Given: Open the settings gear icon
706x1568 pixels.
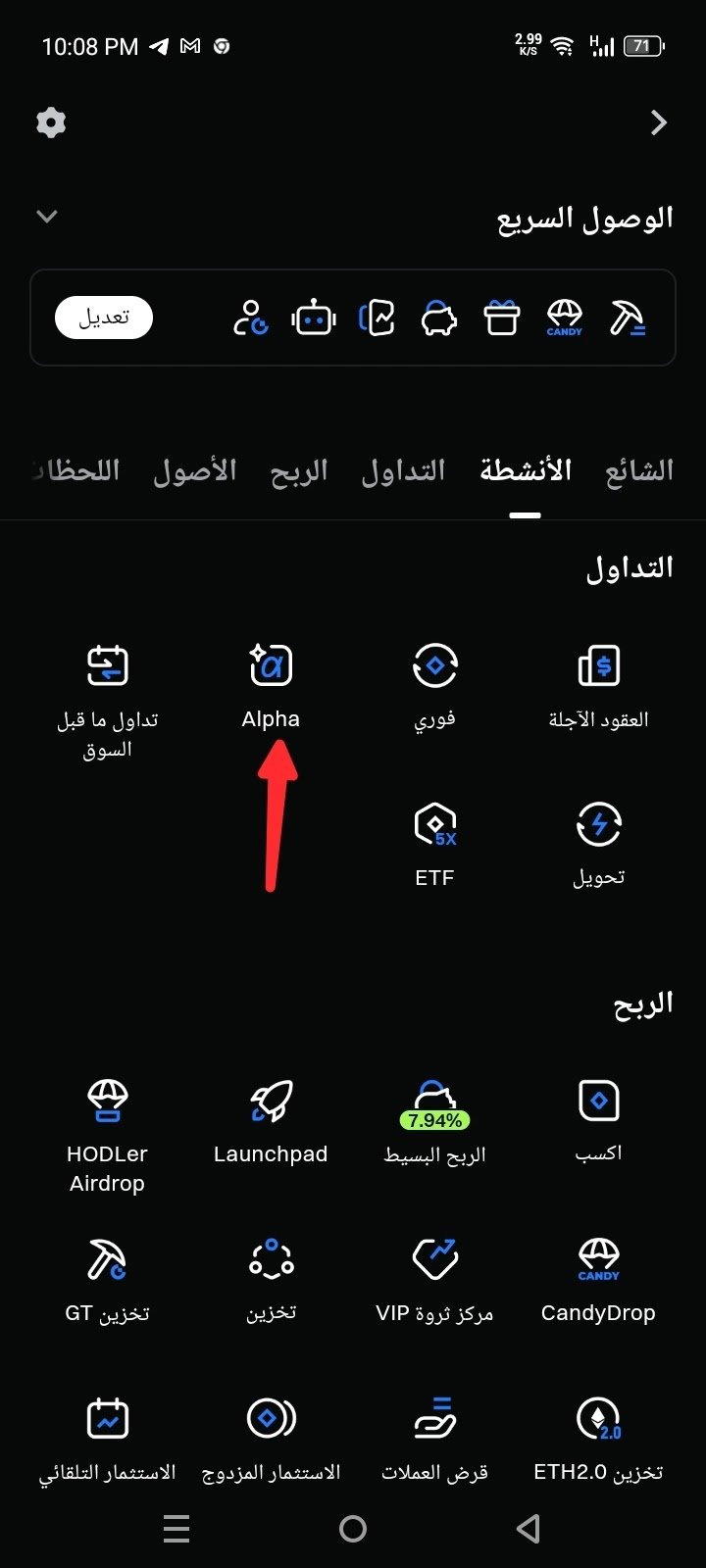Looking at the screenshot, I should [51, 122].
